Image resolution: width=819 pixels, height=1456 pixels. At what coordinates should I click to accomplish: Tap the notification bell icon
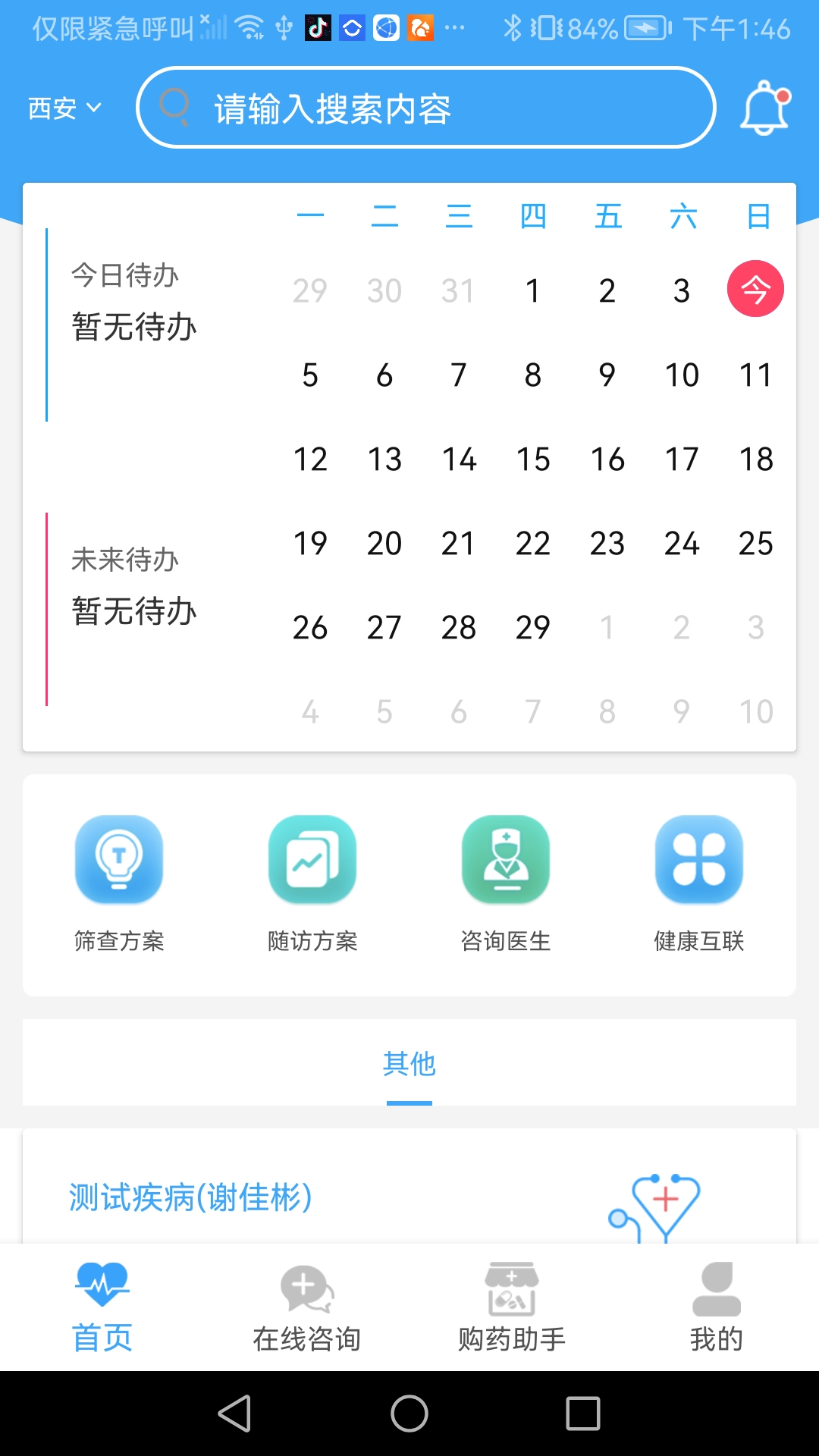click(764, 108)
